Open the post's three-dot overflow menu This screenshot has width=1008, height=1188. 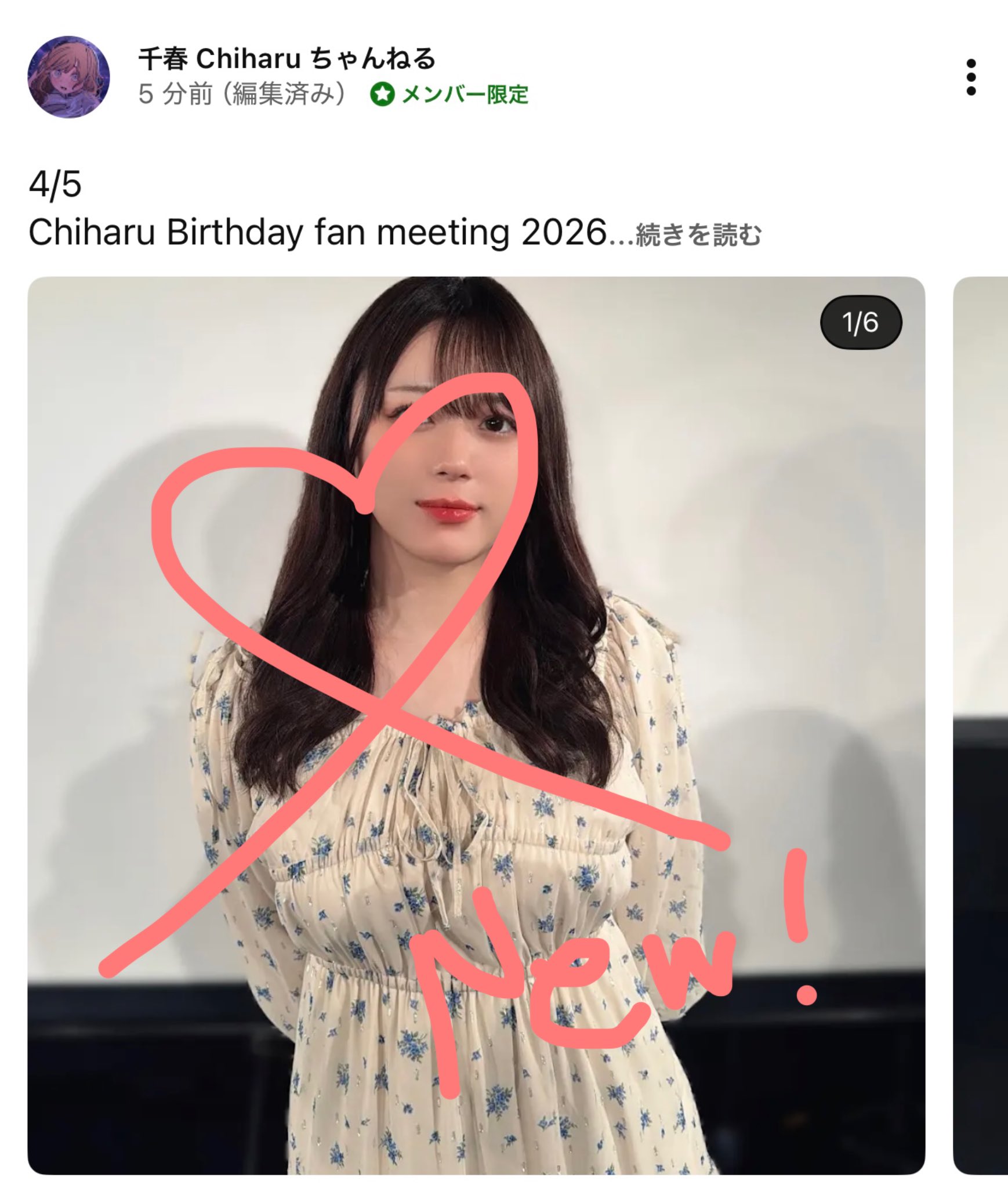(x=971, y=77)
